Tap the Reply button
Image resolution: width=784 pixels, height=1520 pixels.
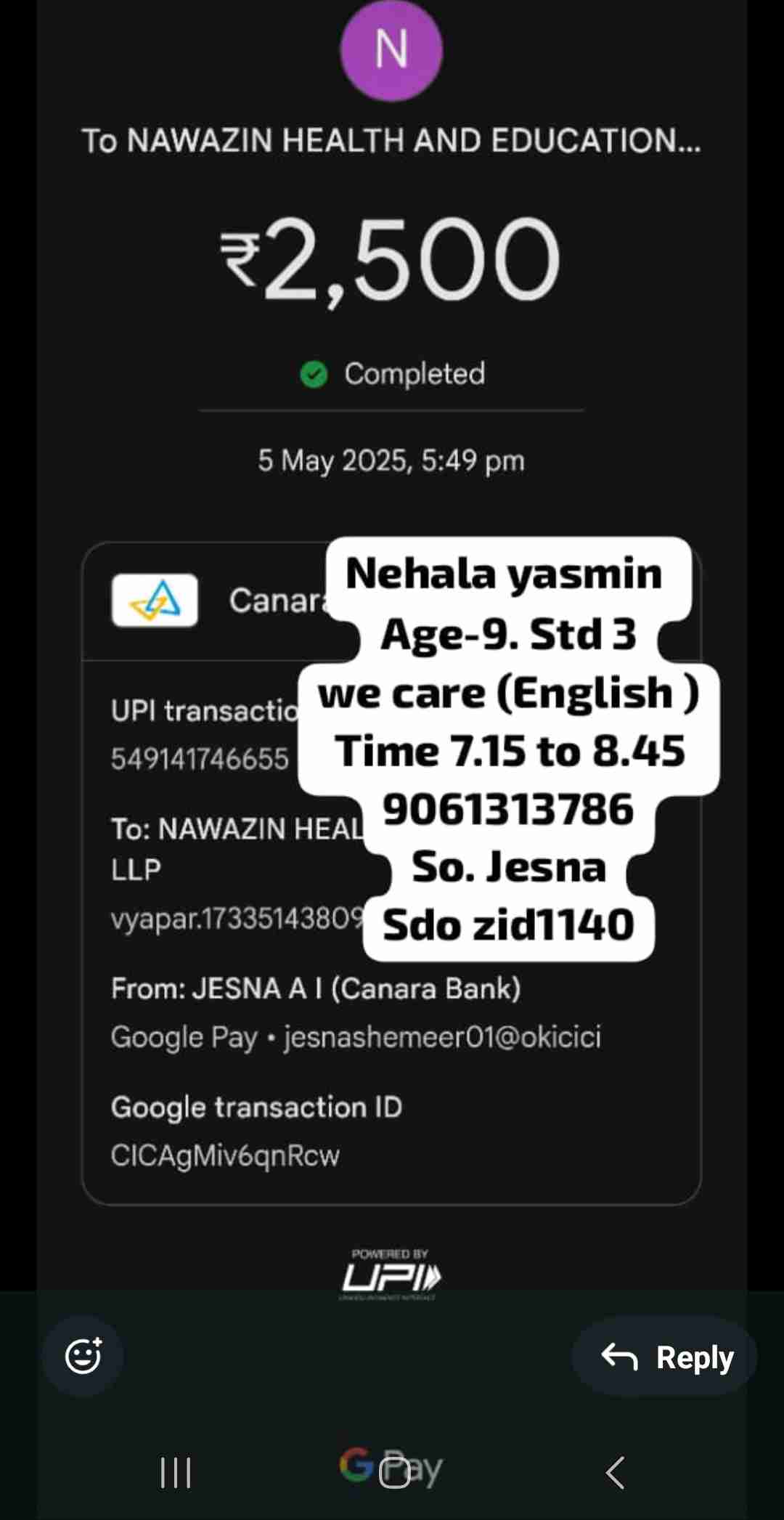coord(666,1357)
